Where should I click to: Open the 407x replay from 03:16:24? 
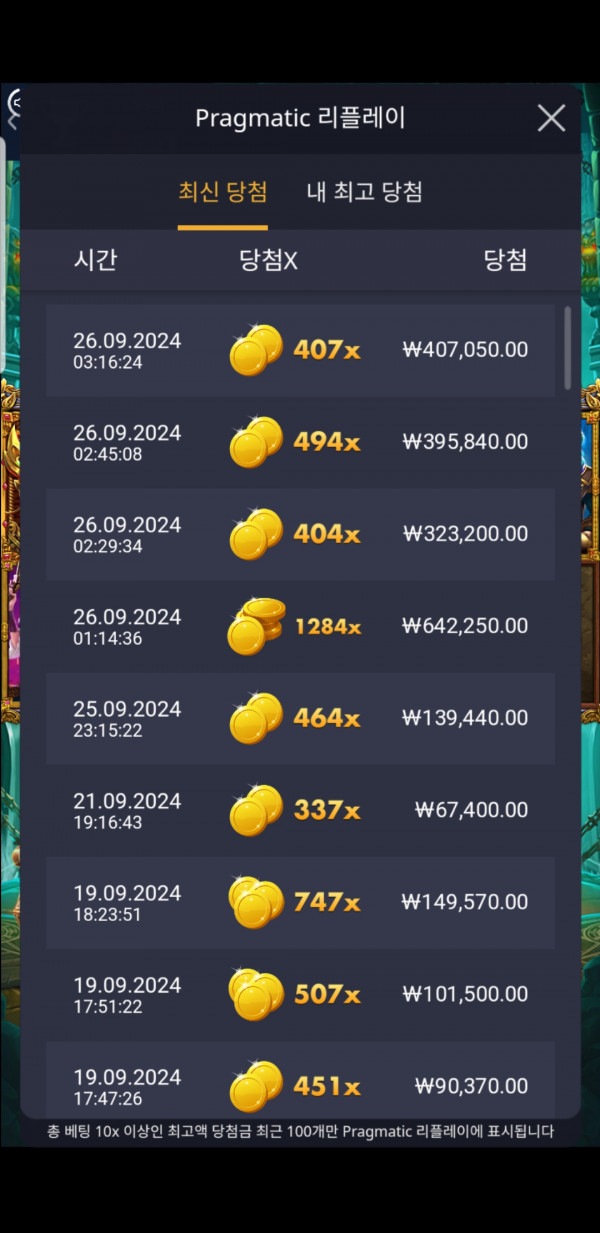[300, 350]
